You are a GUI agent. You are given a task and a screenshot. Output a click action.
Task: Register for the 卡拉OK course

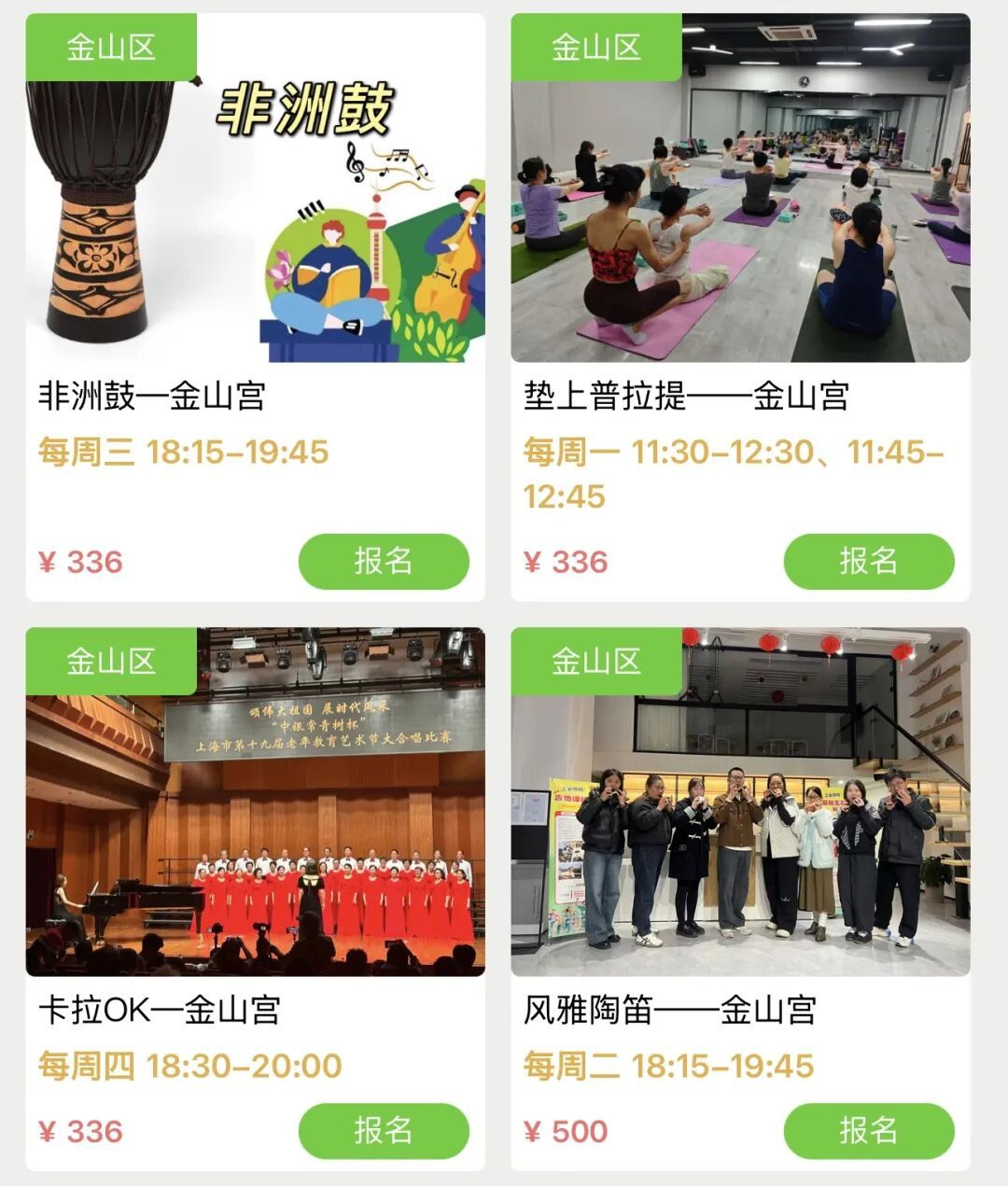click(383, 1130)
